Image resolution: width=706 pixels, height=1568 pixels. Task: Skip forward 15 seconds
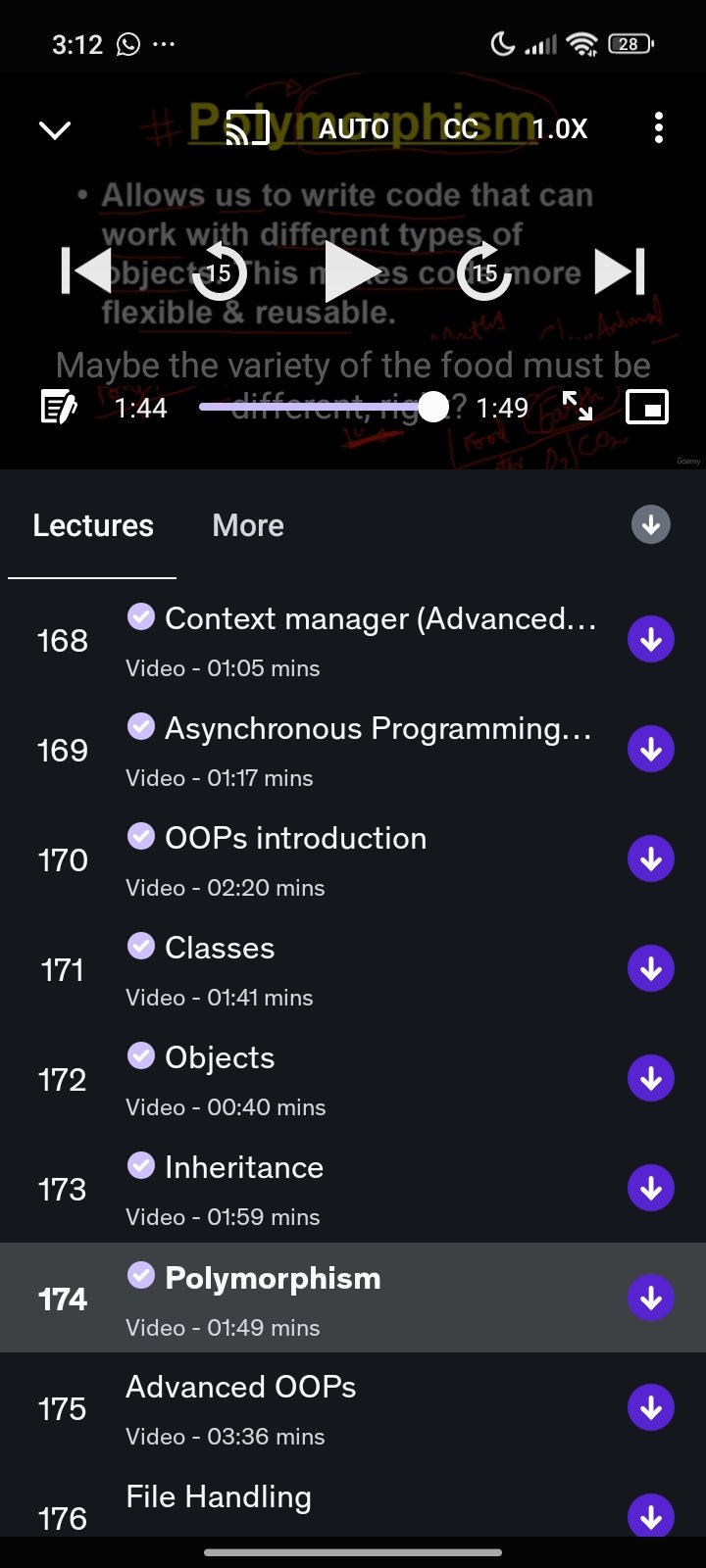(x=484, y=272)
